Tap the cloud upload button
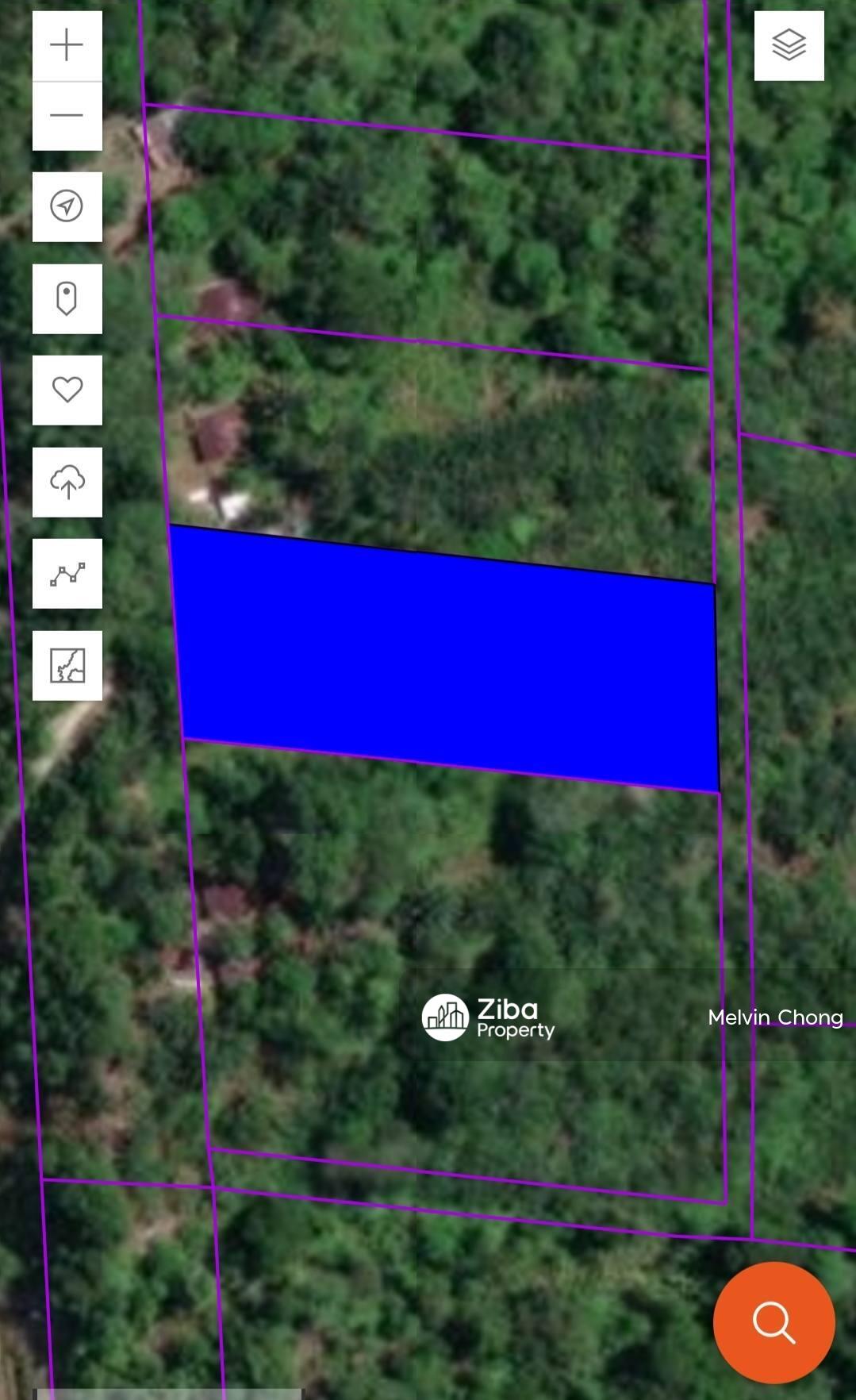 67,482
